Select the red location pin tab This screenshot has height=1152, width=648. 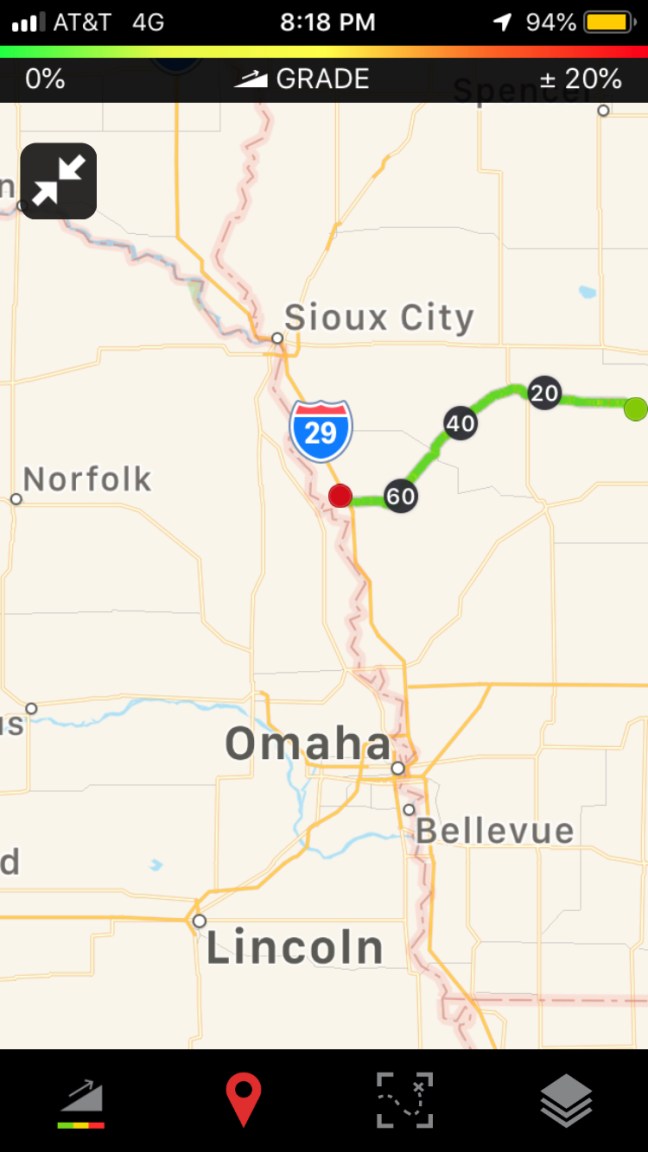pos(243,1100)
